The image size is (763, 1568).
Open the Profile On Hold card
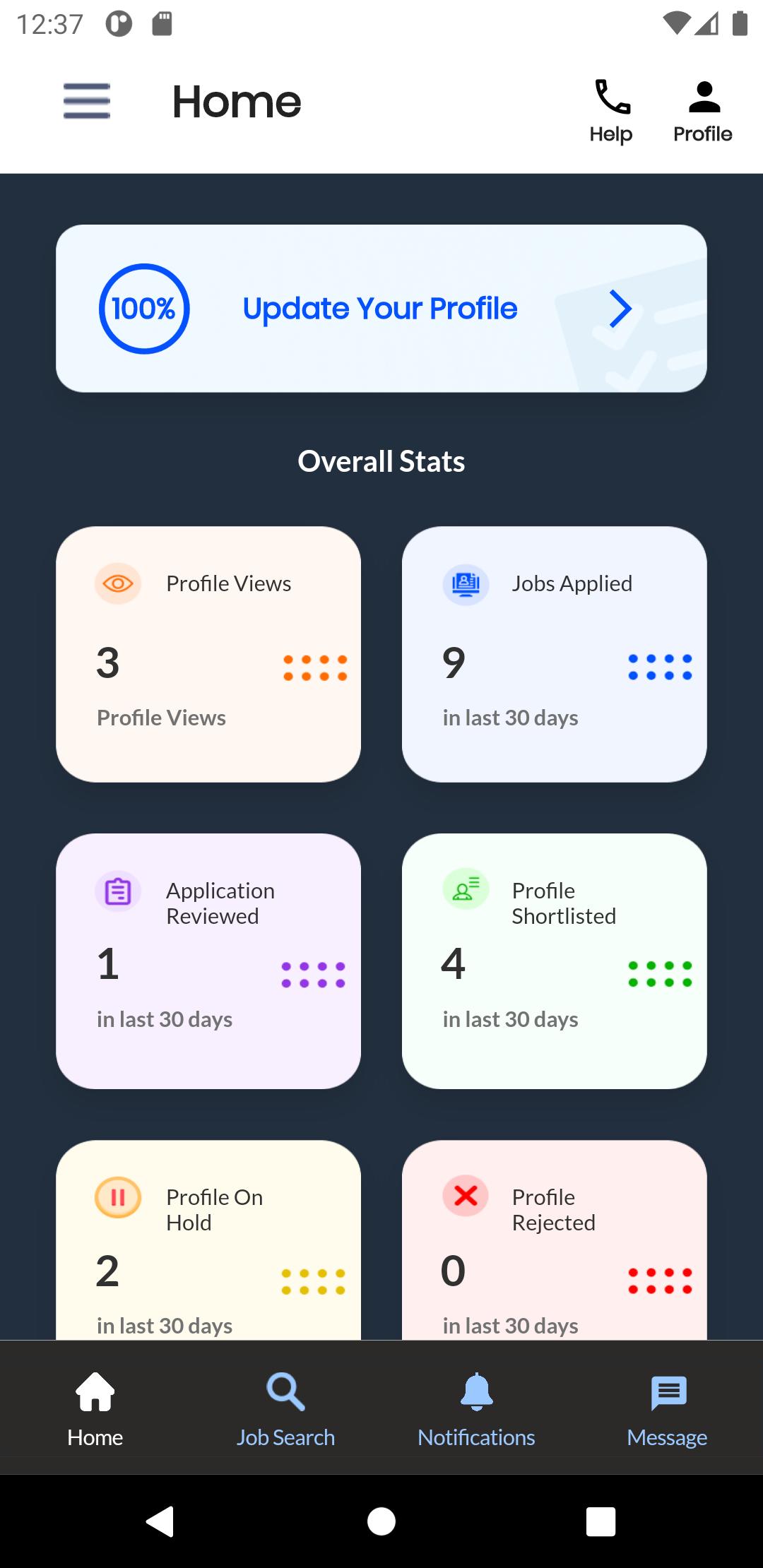pos(208,1243)
